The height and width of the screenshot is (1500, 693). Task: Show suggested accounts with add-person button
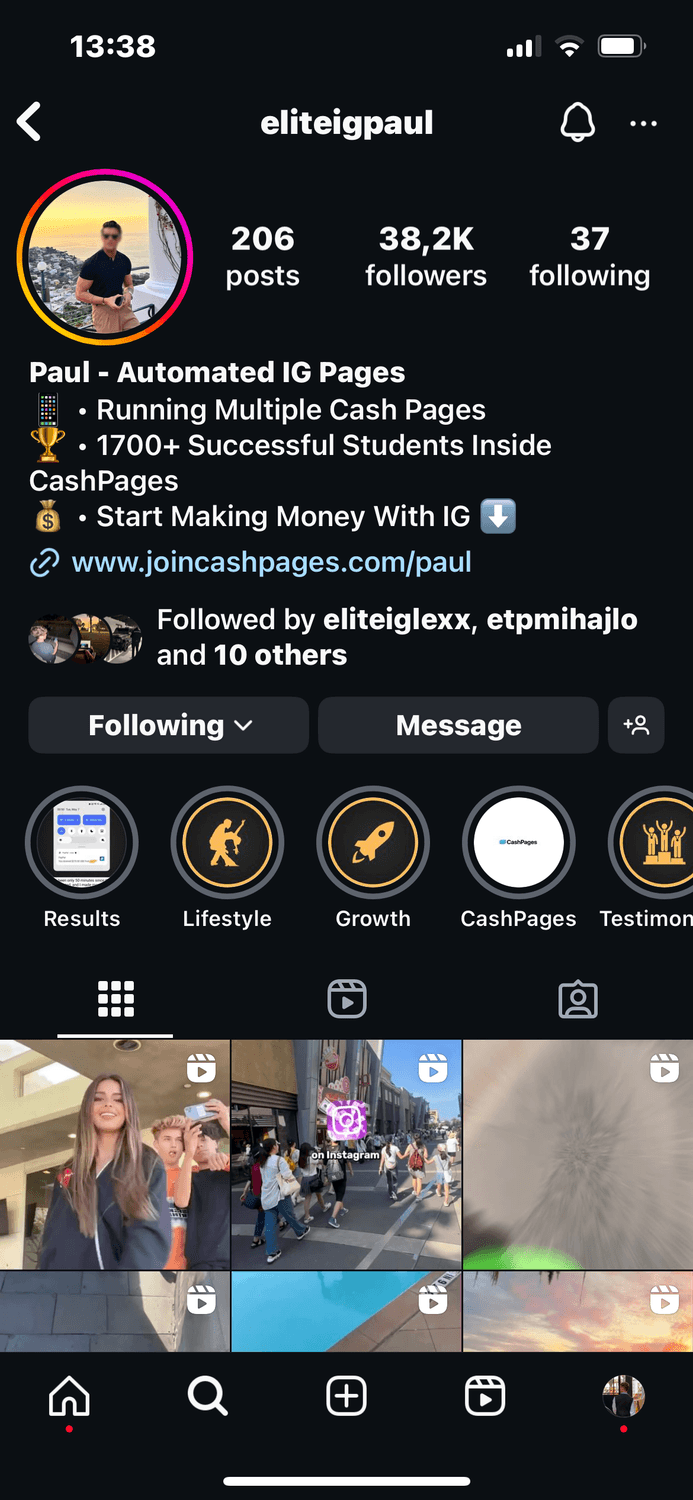[636, 725]
